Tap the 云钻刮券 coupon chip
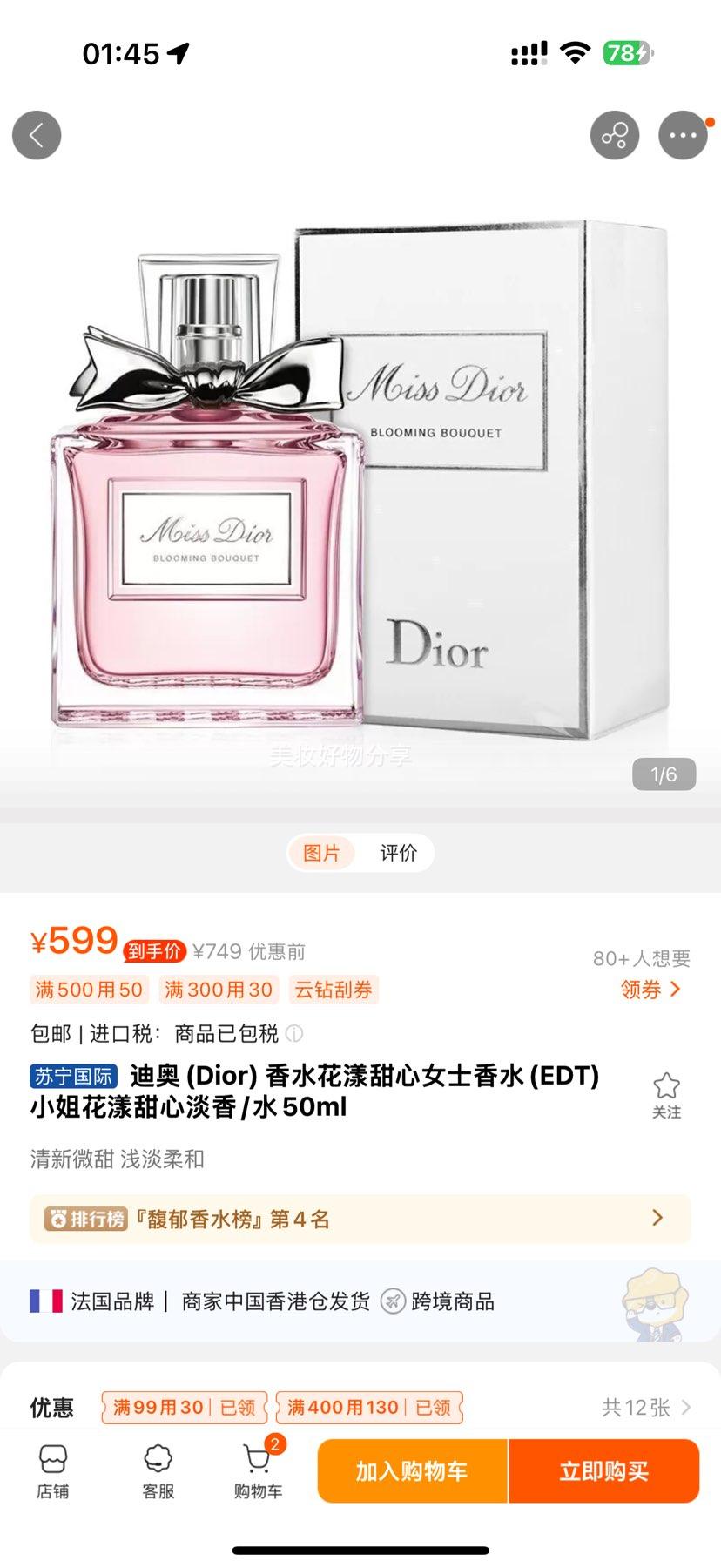The width and height of the screenshot is (721, 1568). point(334,989)
